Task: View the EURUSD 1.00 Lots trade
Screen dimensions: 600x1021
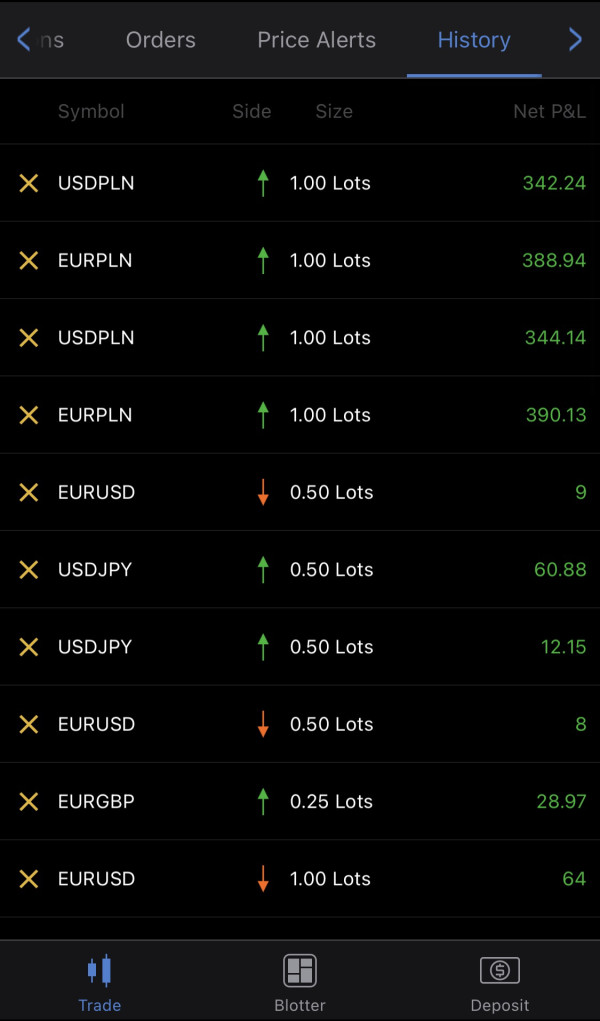Action: coord(300,879)
